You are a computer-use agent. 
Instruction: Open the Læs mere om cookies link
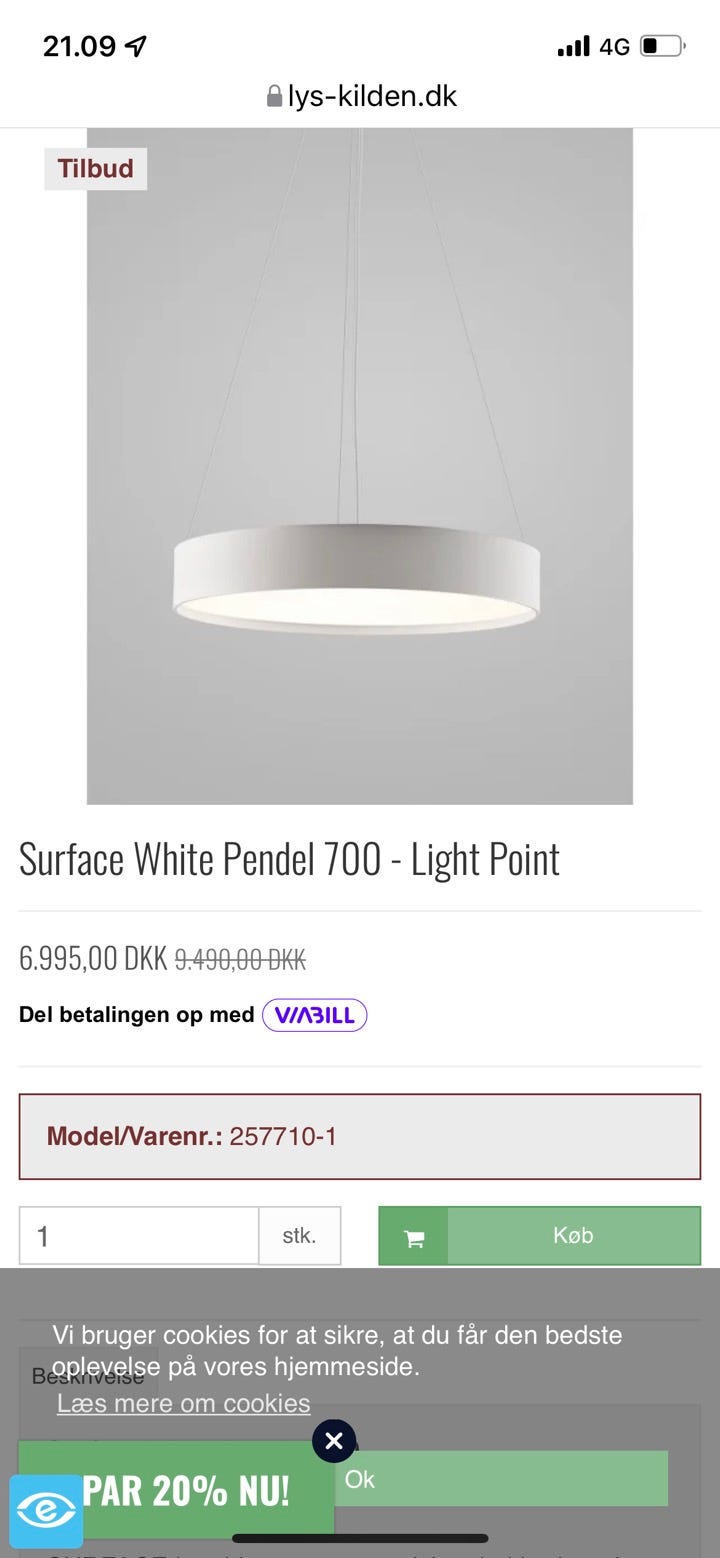click(183, 1403)
